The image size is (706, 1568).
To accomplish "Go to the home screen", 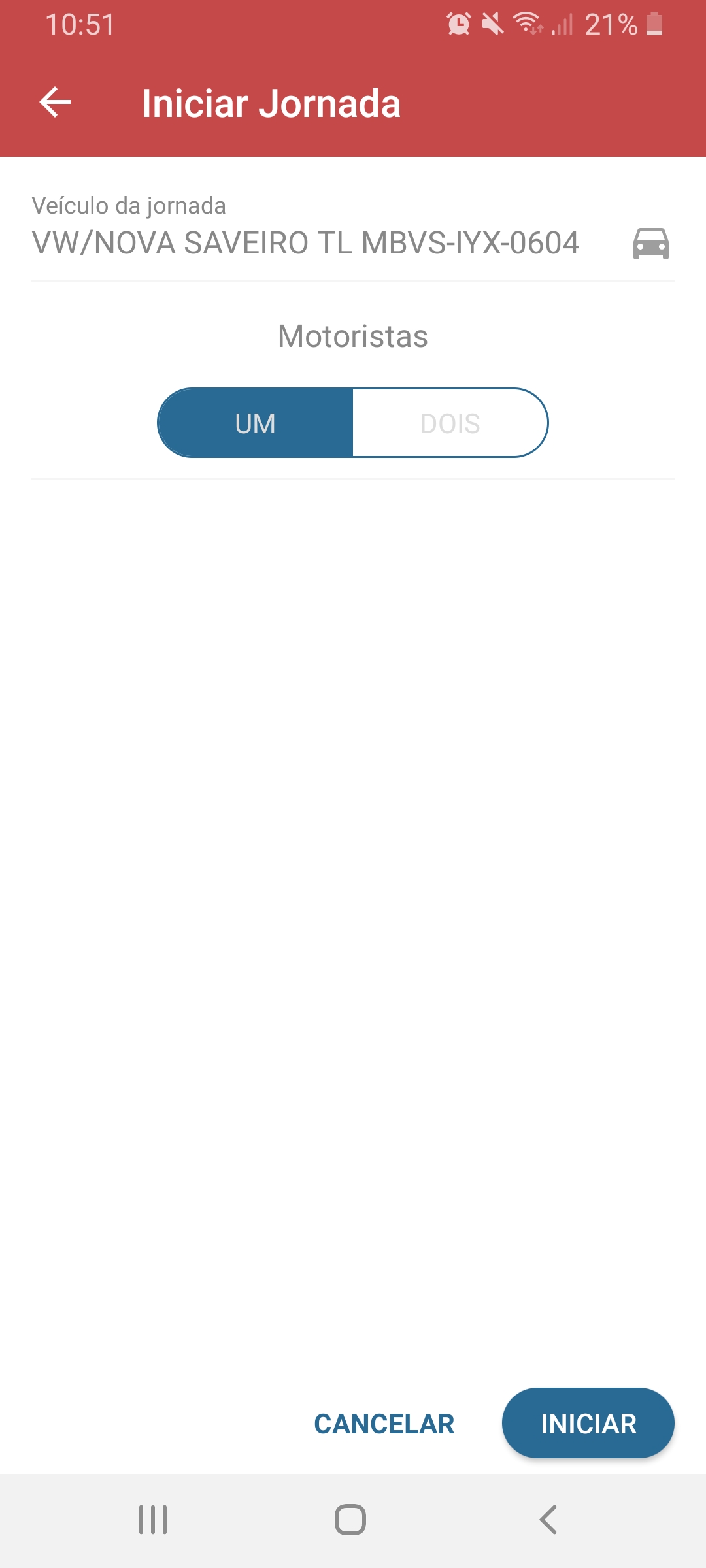I will click(350, 1520).
